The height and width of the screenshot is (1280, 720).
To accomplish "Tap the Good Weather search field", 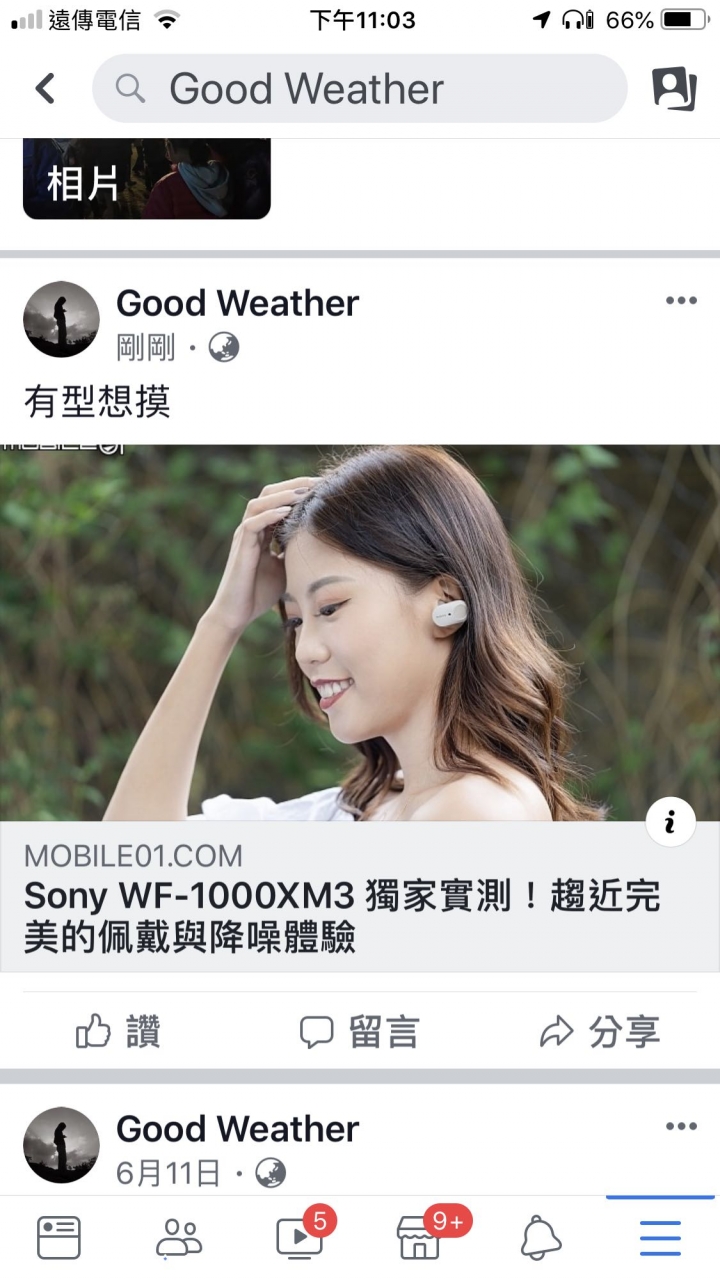I will [x=360, y=89].
